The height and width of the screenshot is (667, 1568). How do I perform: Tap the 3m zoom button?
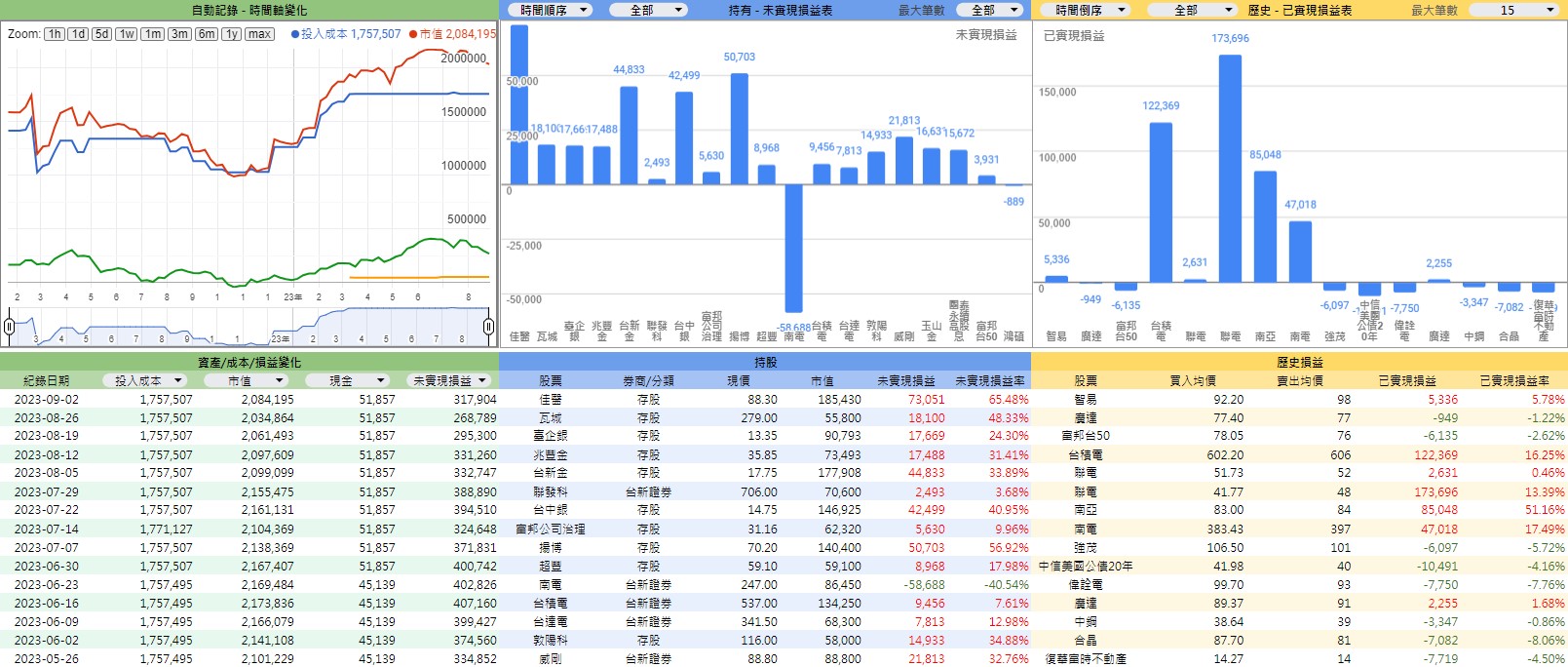[x=179, y=34]
